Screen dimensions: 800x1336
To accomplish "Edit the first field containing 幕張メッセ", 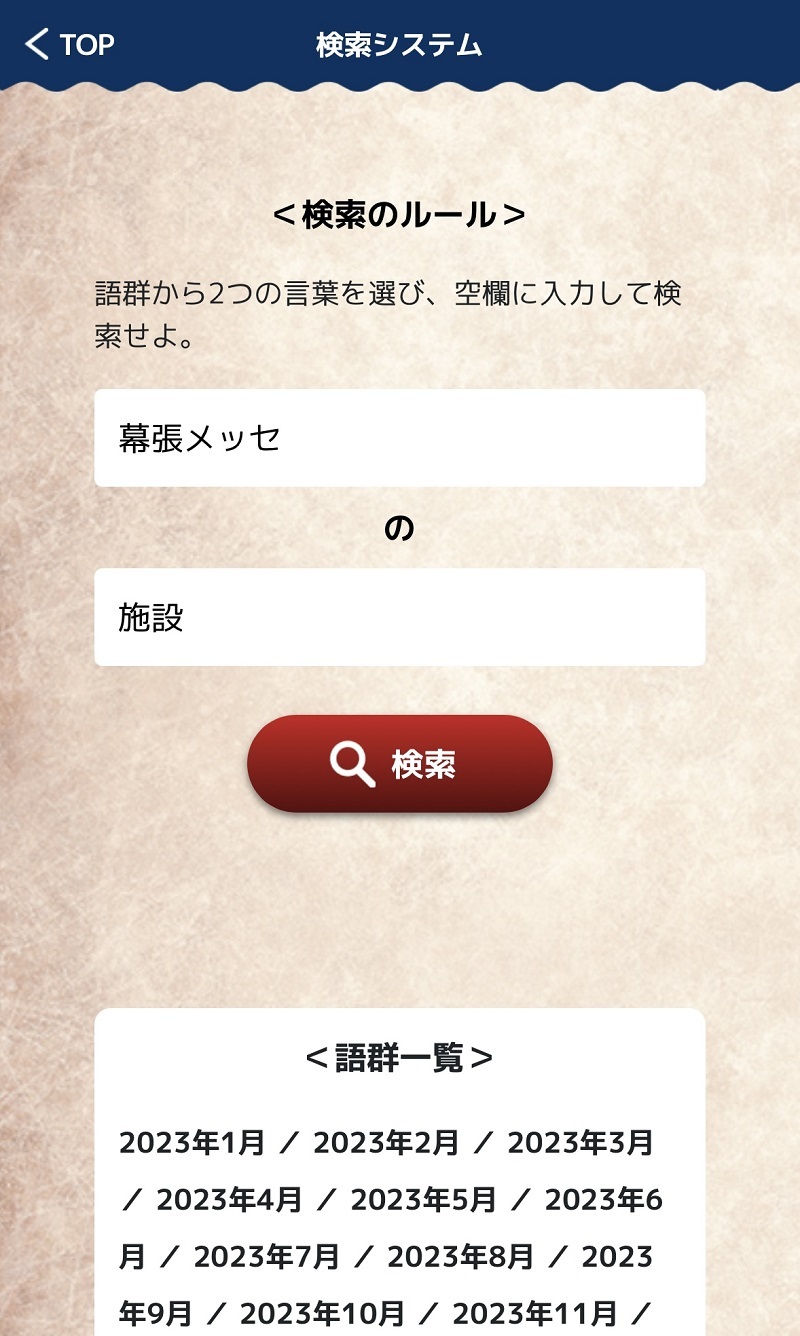I will [400, 438].
